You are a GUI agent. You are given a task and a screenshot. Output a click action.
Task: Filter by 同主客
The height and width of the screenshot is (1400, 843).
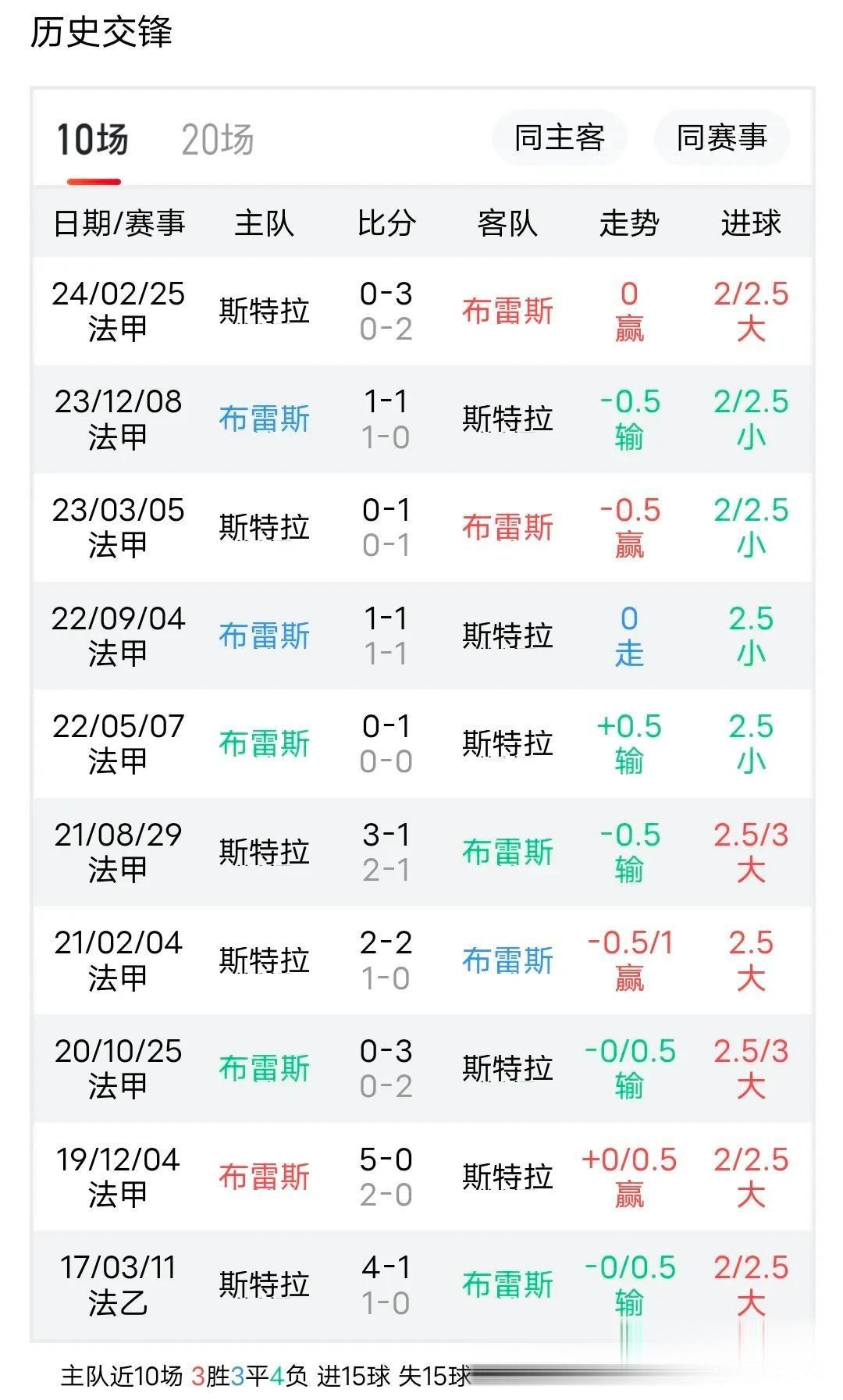click(x=559, y=138)
